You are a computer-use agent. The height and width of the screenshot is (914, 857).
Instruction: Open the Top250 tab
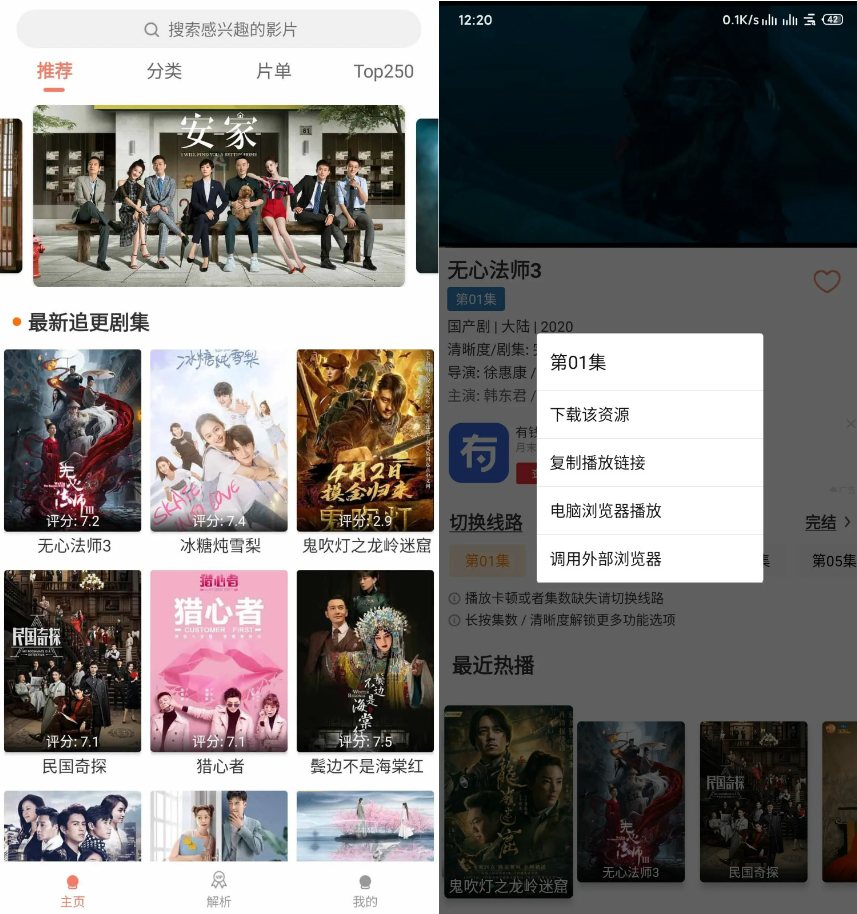(383, 71)
